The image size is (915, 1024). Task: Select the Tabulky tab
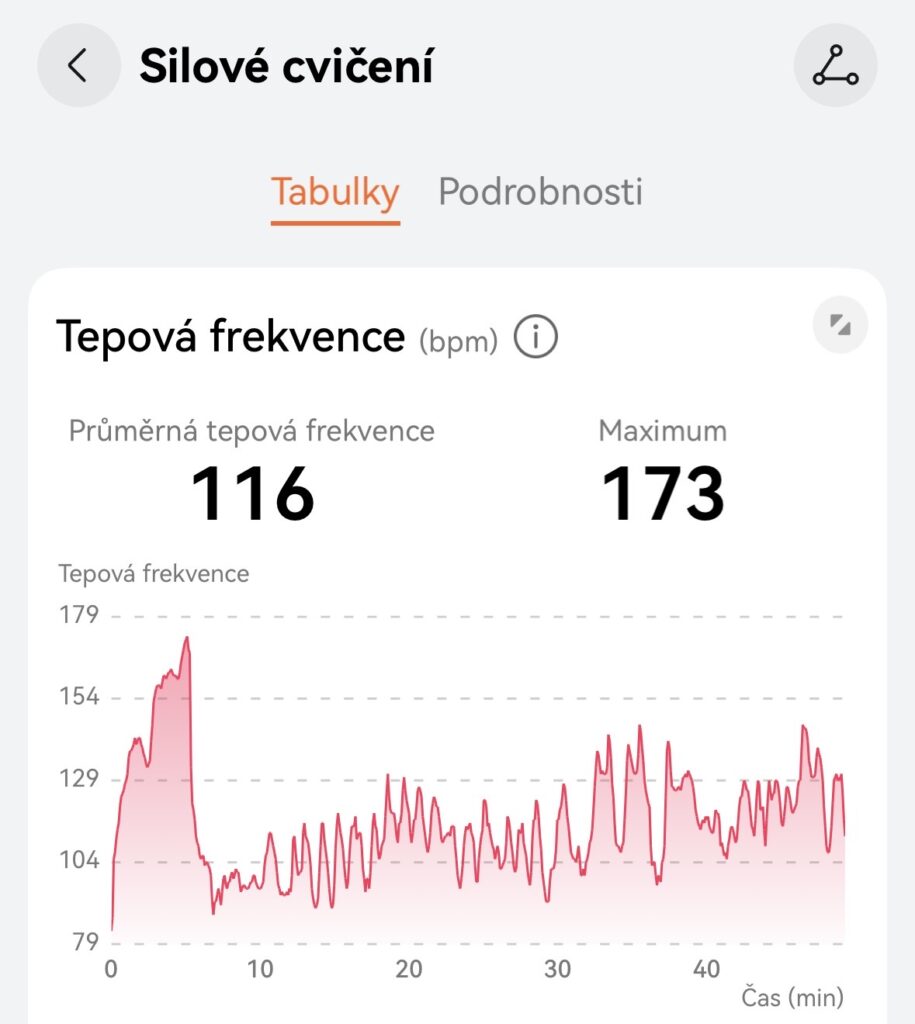pyautogui.click(x=335, y=191)
